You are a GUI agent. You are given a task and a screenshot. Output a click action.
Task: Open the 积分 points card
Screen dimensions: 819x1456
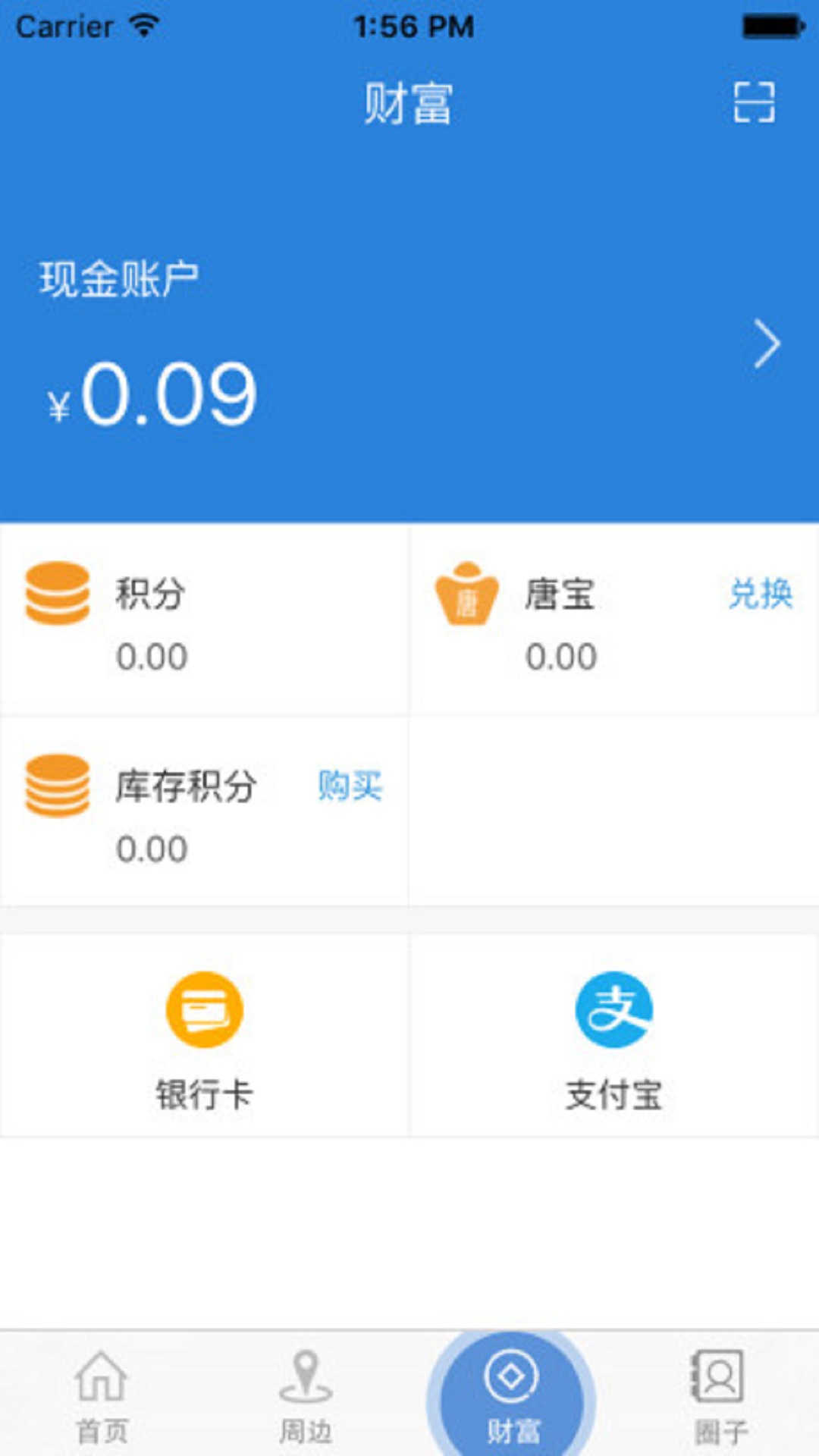pyautogui.click(x=204, y=620)
